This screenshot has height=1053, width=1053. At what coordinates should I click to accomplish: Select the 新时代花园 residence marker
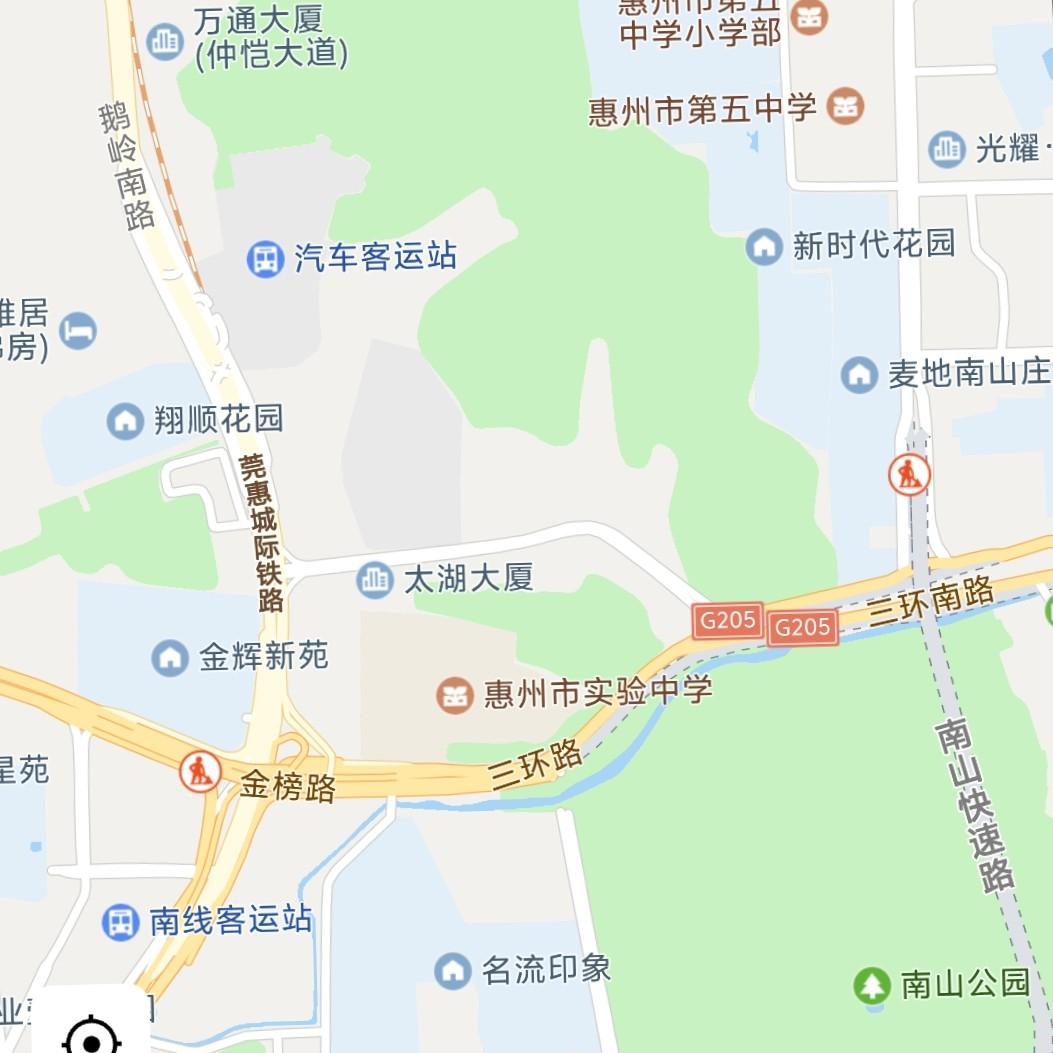pos(764,246)
